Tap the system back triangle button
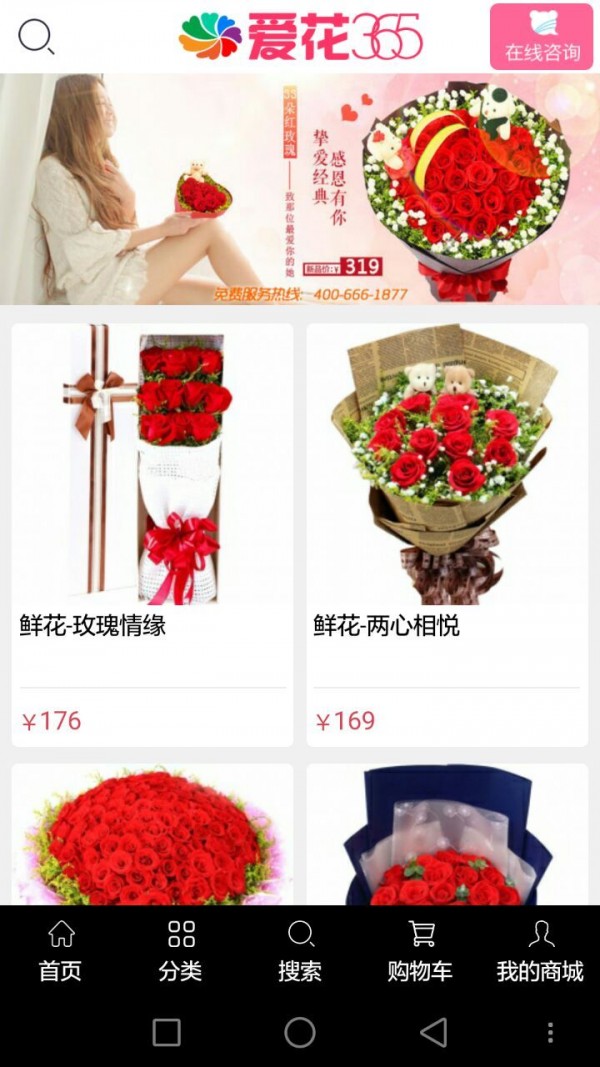Viewport: 600px width, 1067px height. (434, 1032)
